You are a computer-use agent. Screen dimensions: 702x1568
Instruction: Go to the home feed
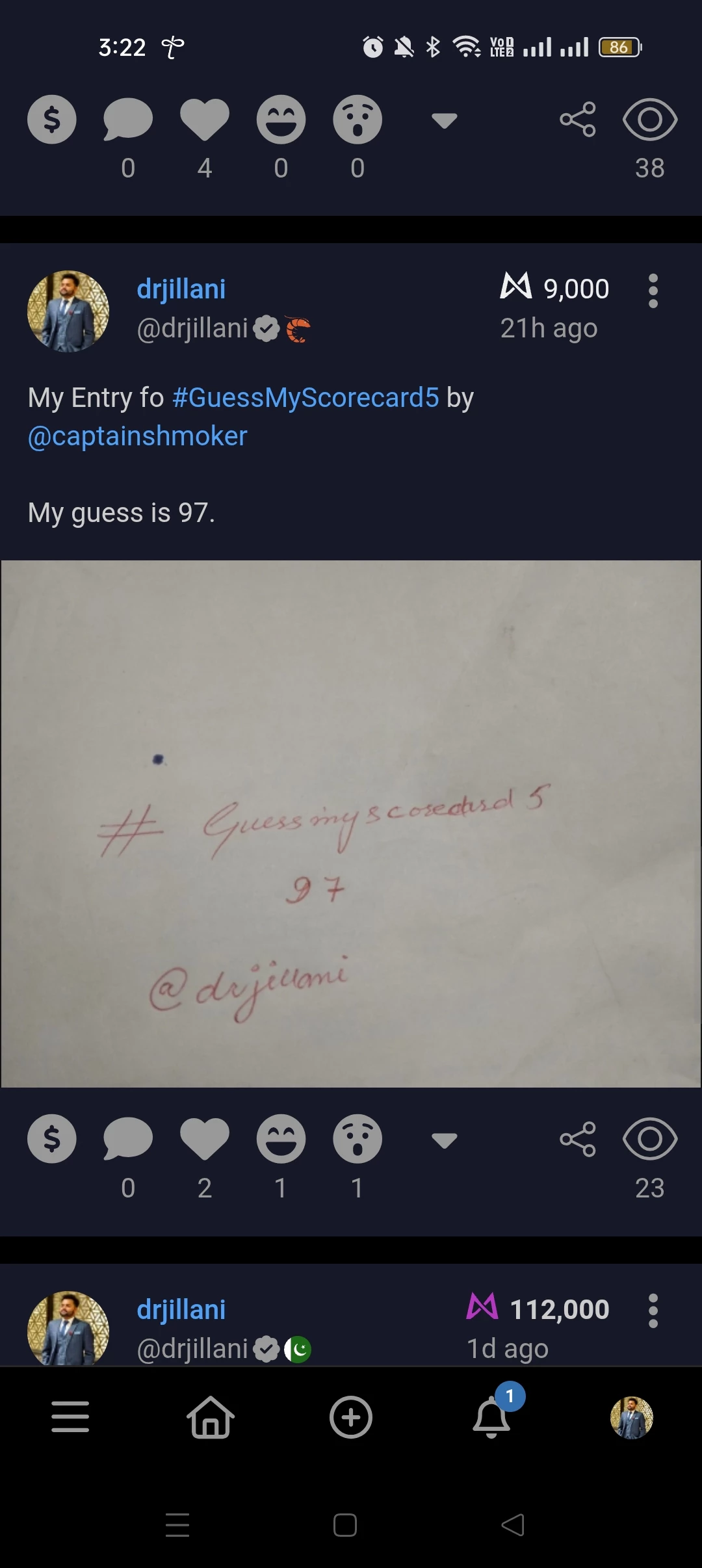pos(211,1417)
